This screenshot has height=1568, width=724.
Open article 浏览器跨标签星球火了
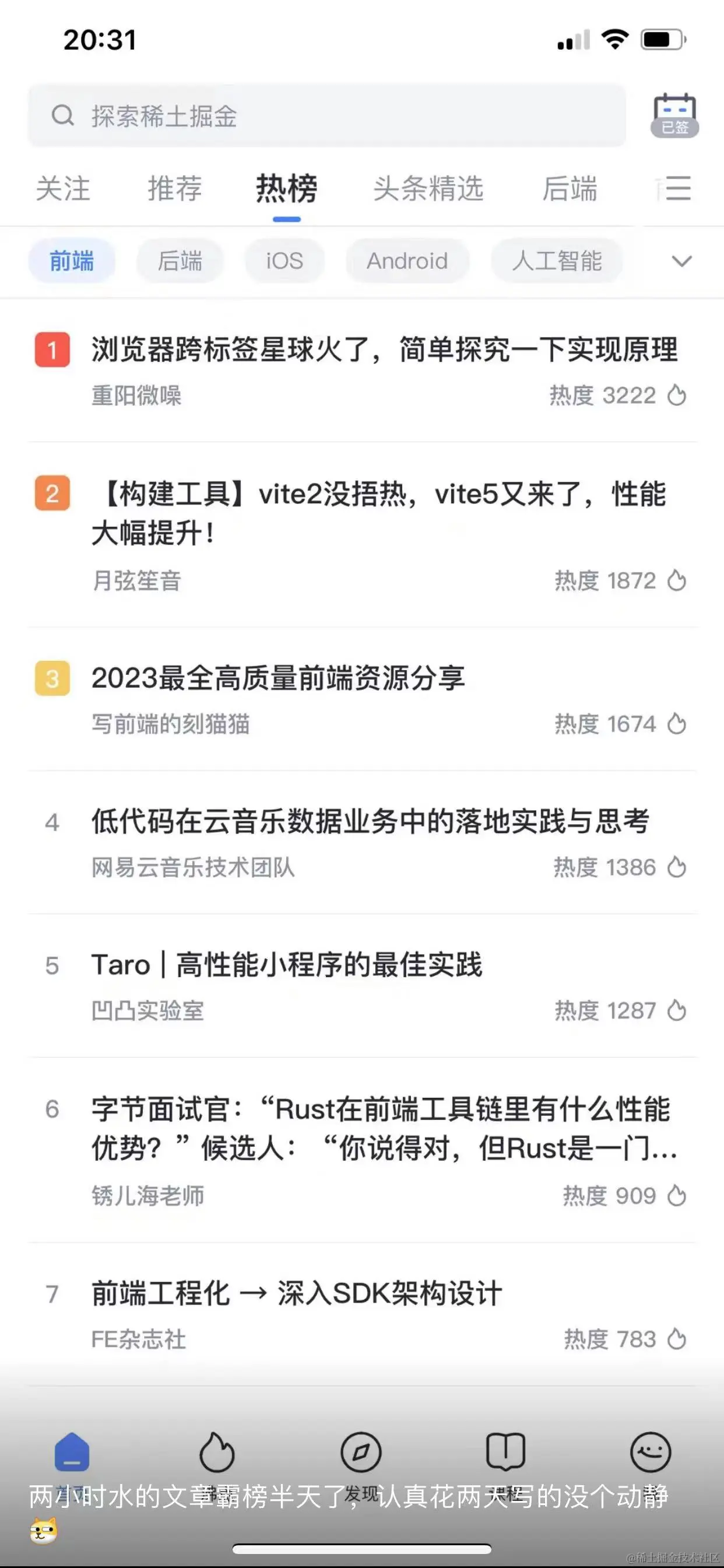[384, 350]
